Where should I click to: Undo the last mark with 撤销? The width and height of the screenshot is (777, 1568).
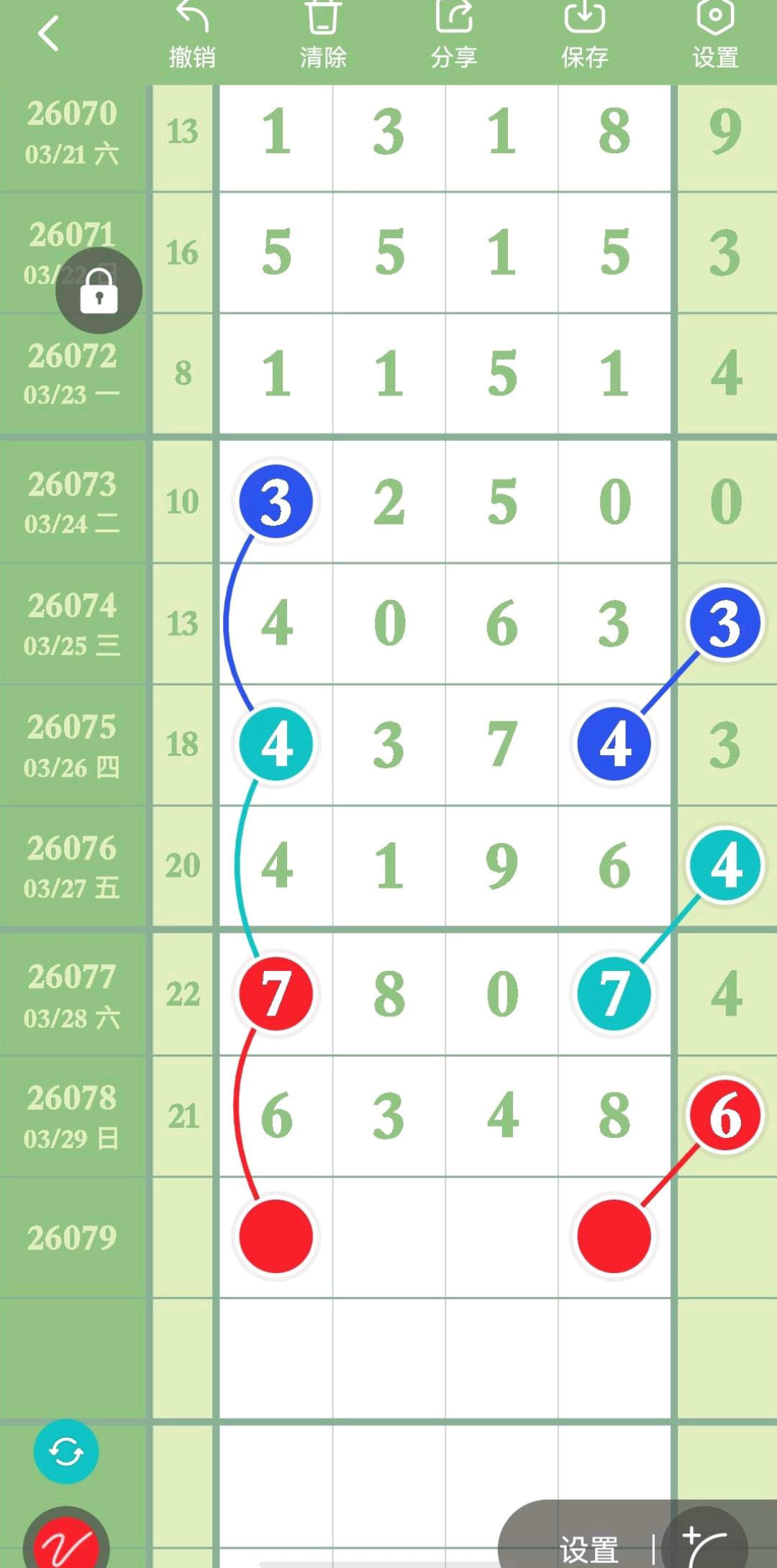[x=192, y=34]
